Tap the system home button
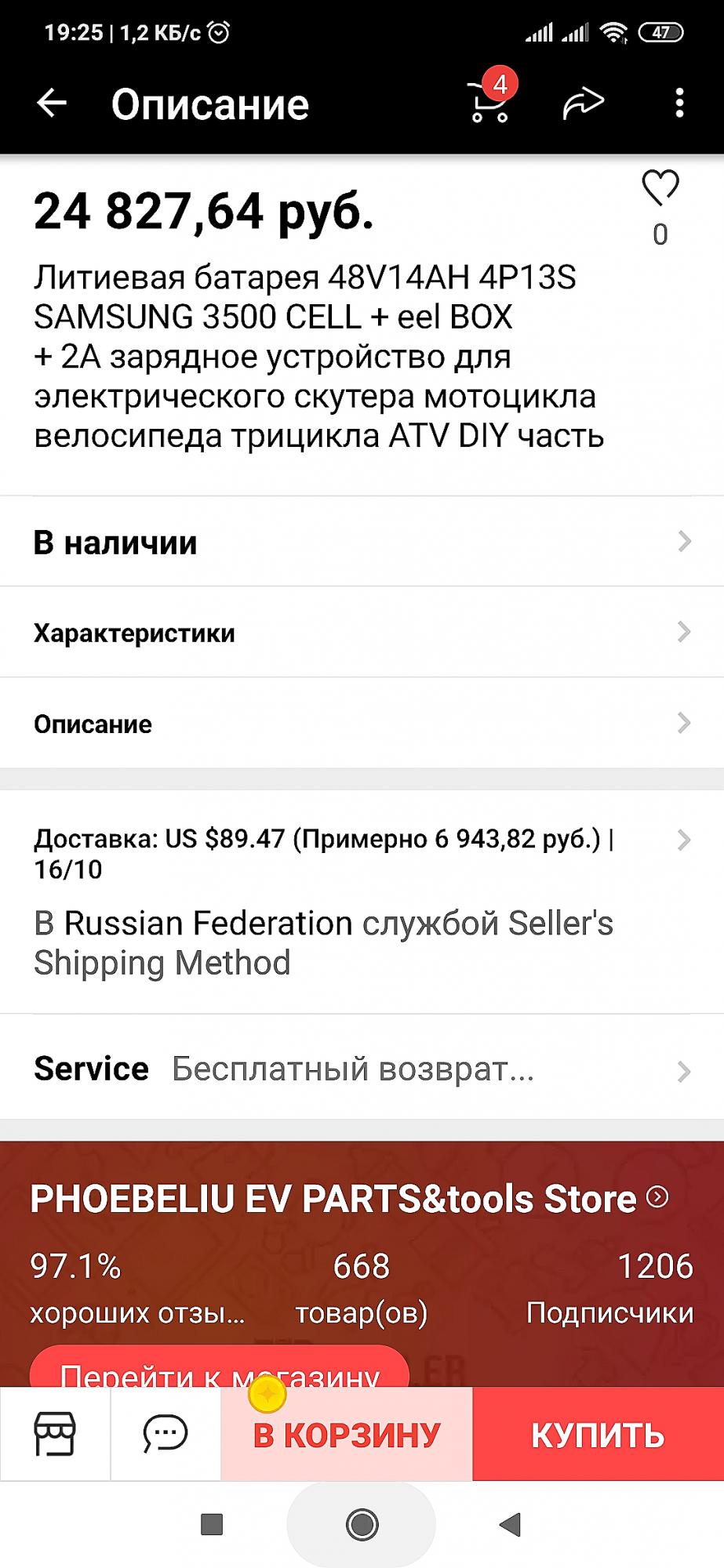The height and width of the screenshot is (1568, 724). pyautogui.click(x=362, y=1525)
